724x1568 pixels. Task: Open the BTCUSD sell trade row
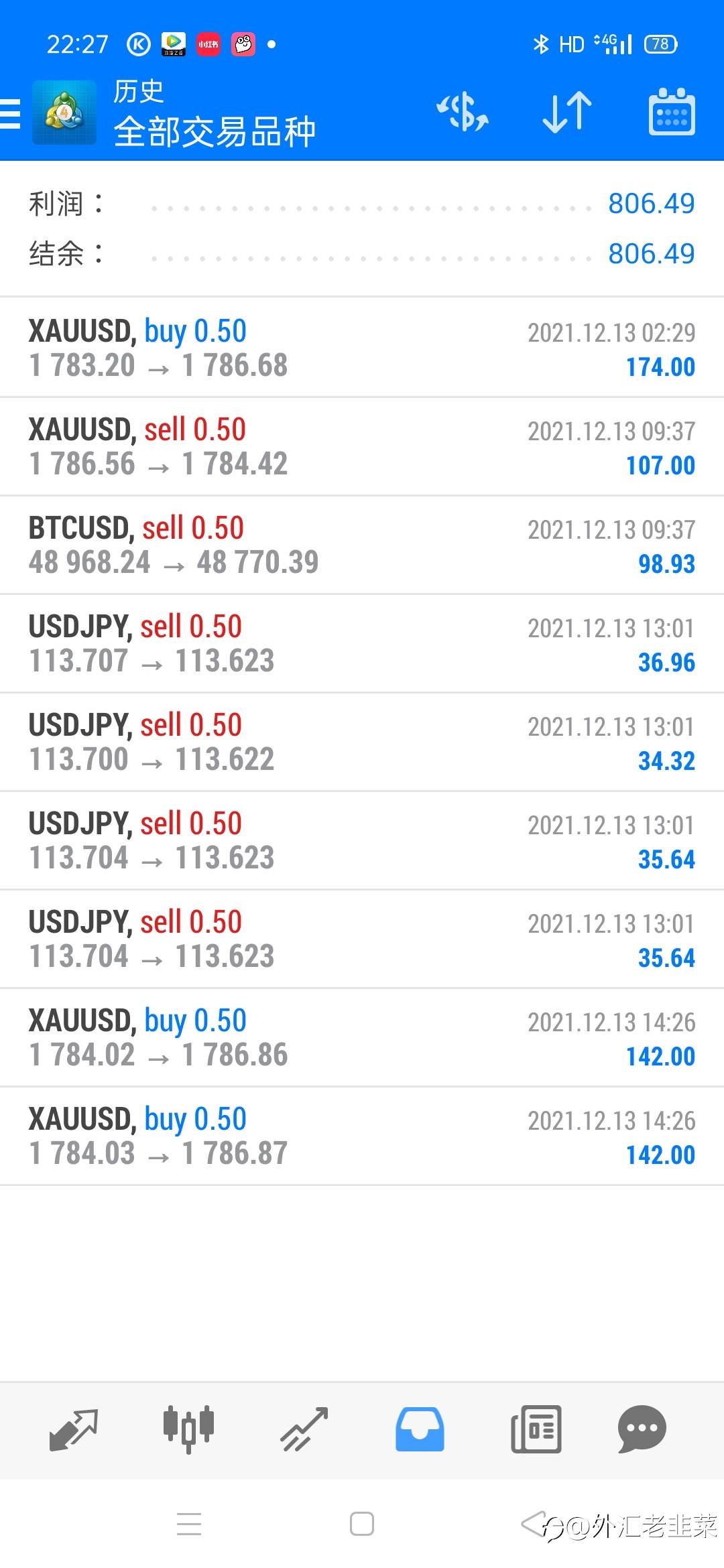pos(362,545)
